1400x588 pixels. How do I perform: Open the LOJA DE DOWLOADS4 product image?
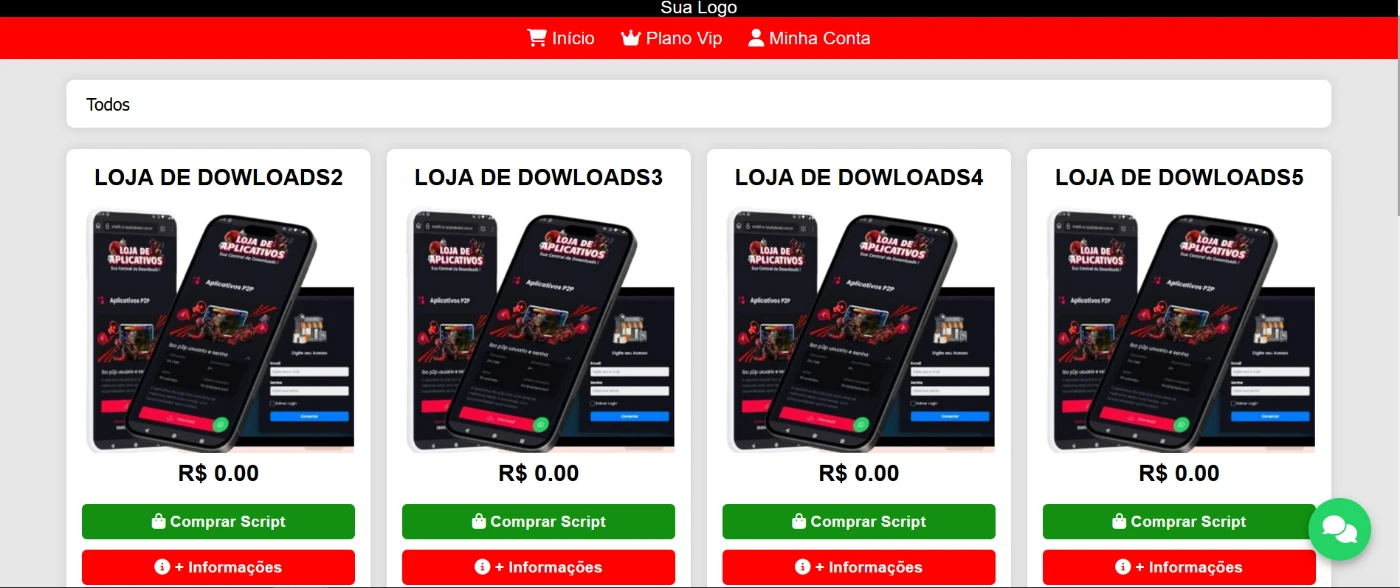(x=858, y=330)
